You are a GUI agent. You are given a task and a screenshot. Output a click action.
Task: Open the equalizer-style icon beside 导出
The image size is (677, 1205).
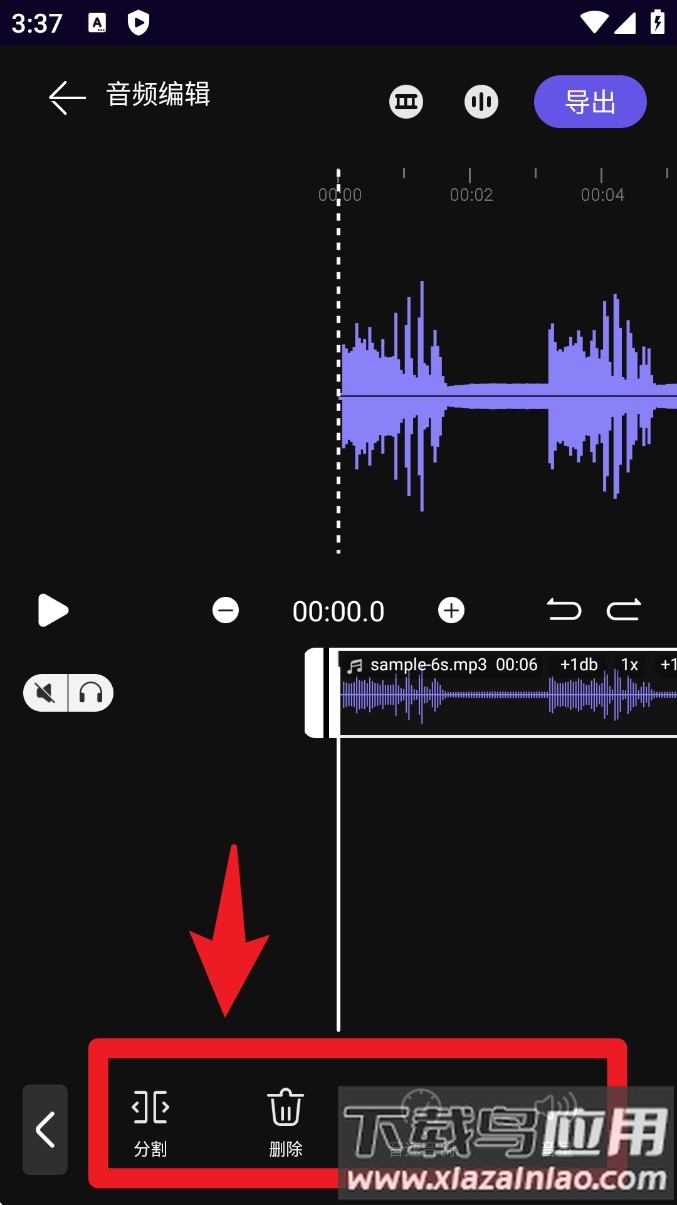(x=481, y=101)
